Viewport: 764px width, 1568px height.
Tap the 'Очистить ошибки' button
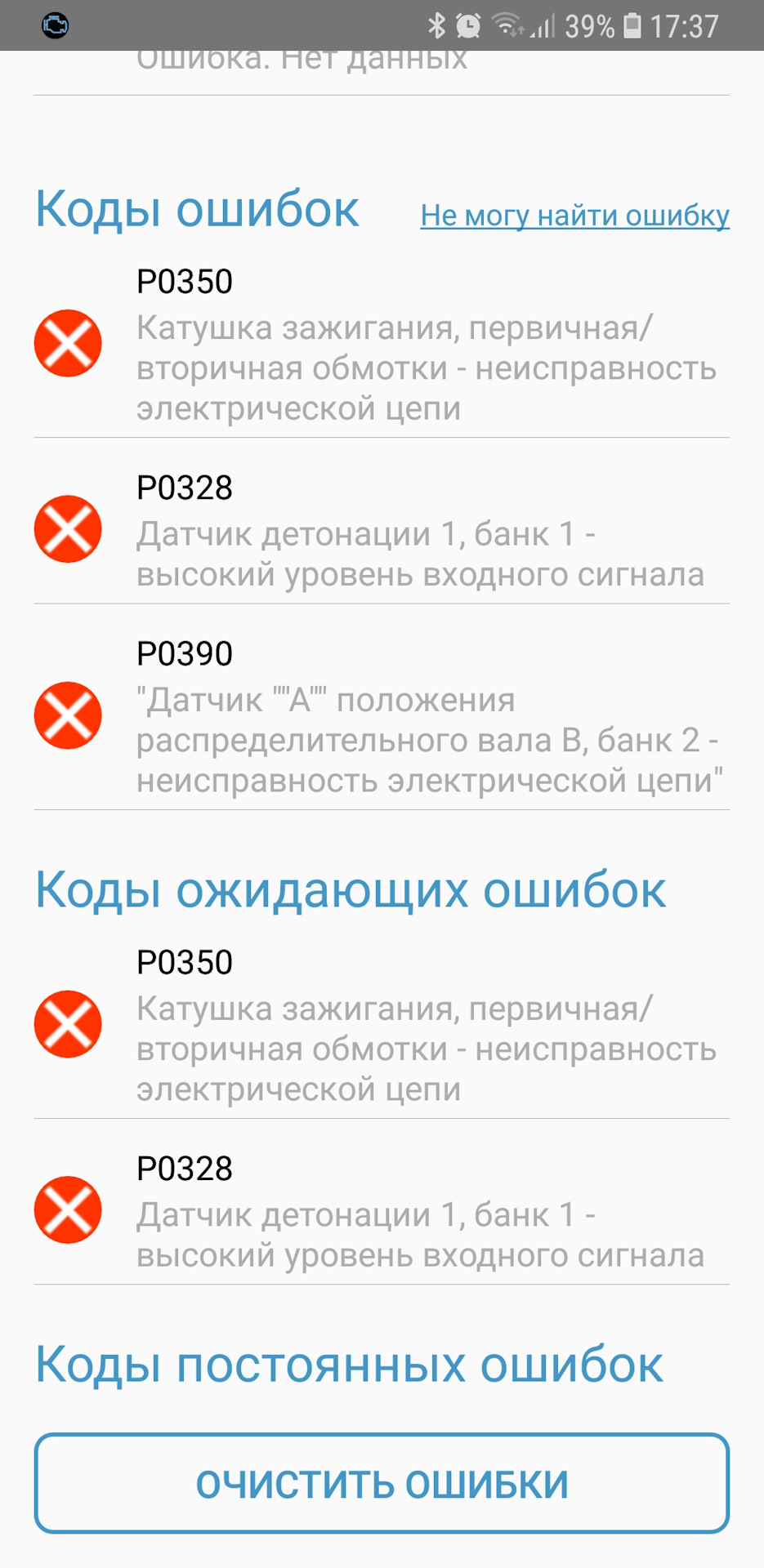[x=382, y=1483]
